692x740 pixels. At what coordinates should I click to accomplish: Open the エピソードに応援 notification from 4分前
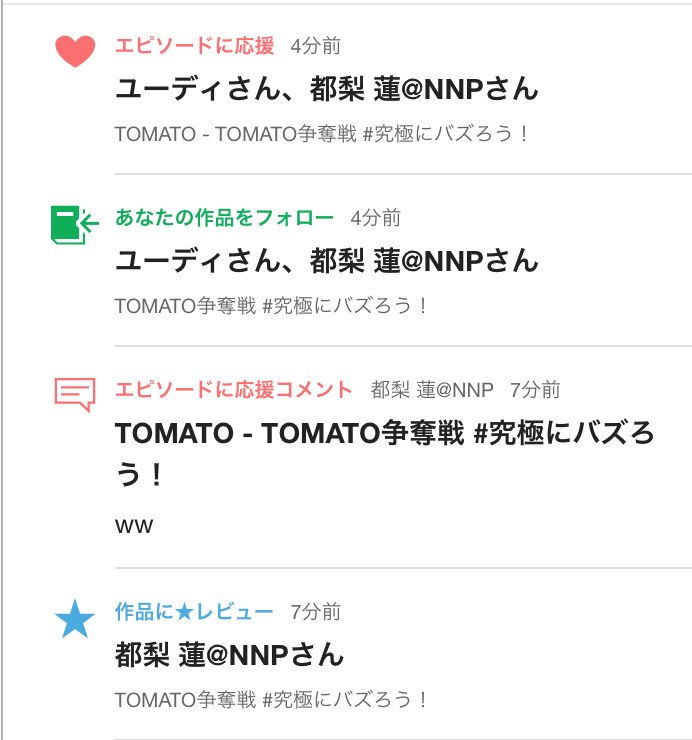coord(326,90)
